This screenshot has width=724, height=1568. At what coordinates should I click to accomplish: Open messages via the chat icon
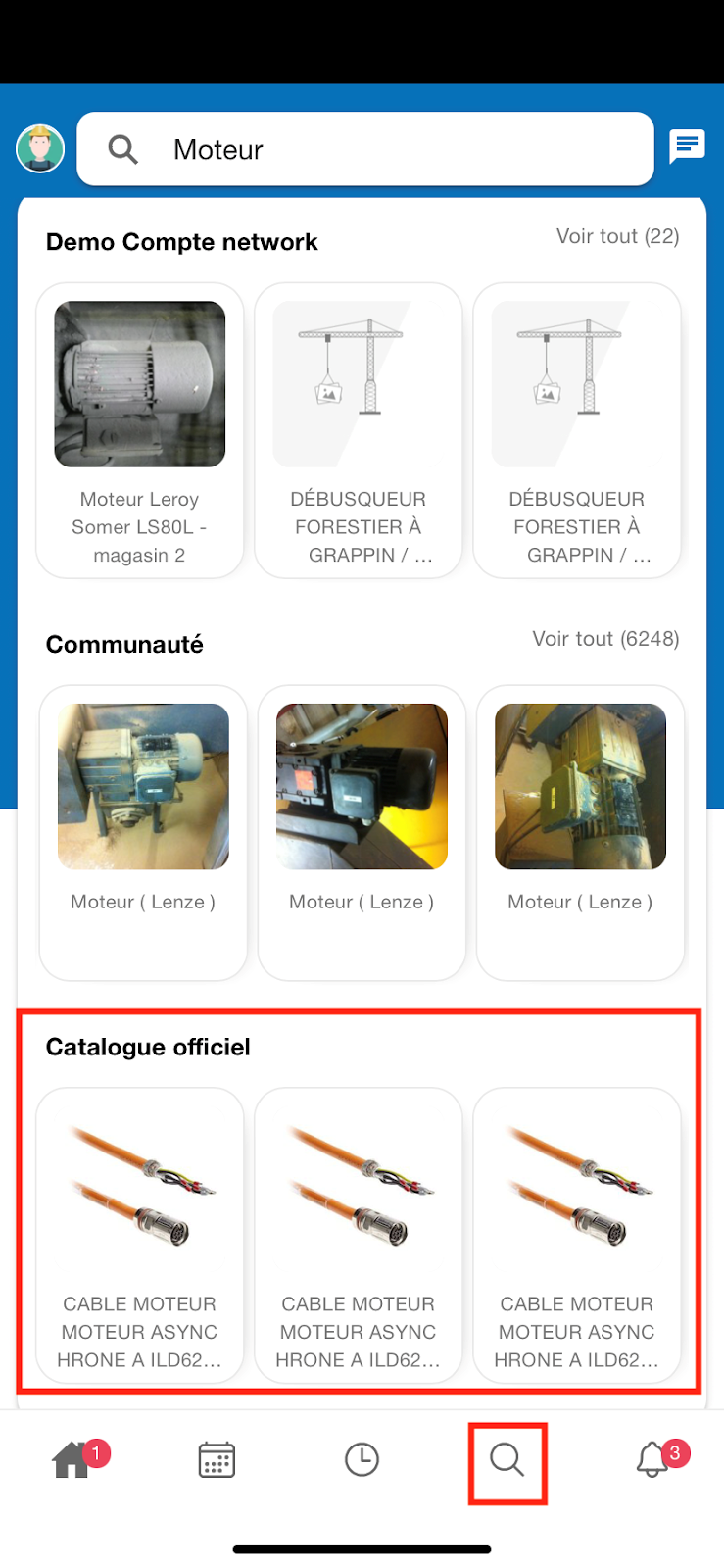(x=688, y=147)
